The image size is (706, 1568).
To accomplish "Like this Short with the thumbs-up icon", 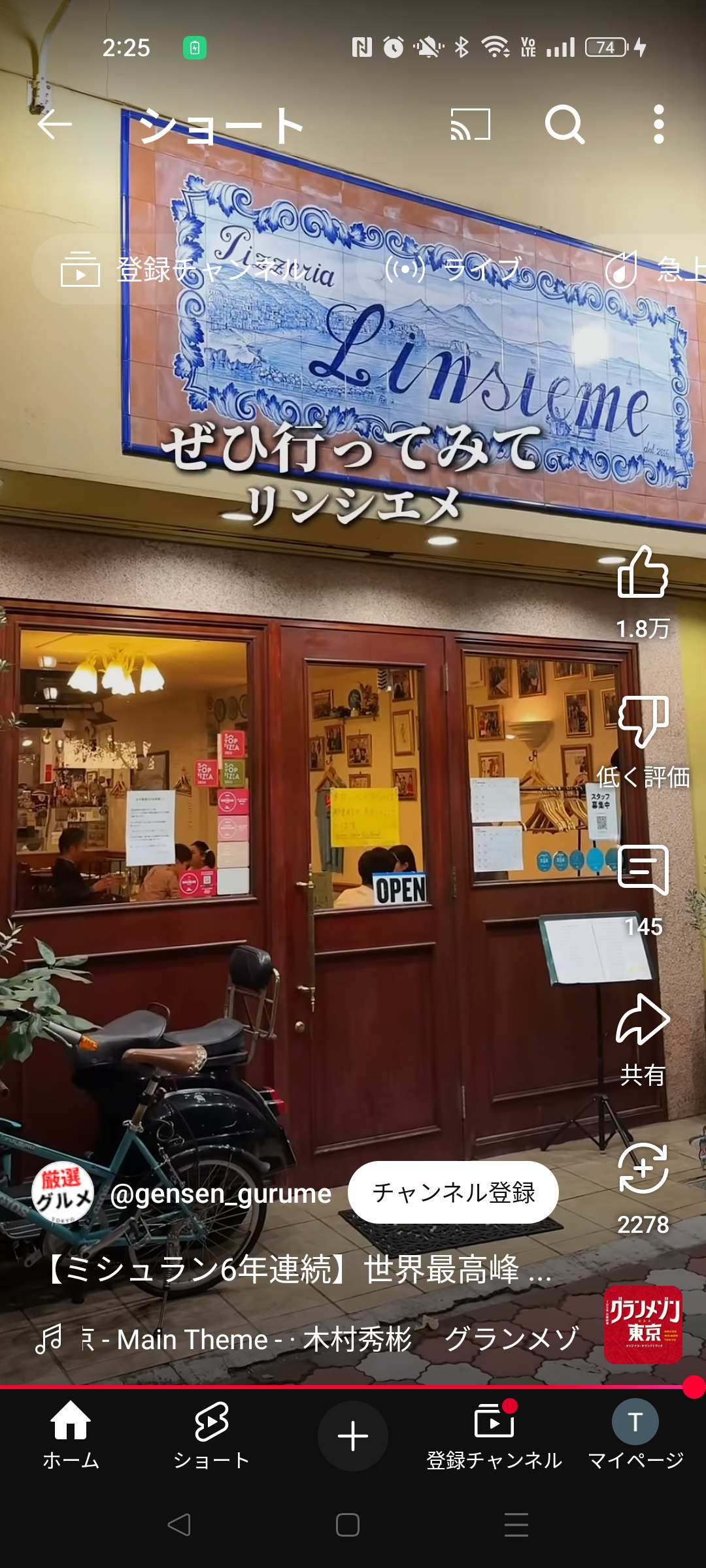I will [x=643, y=572].
